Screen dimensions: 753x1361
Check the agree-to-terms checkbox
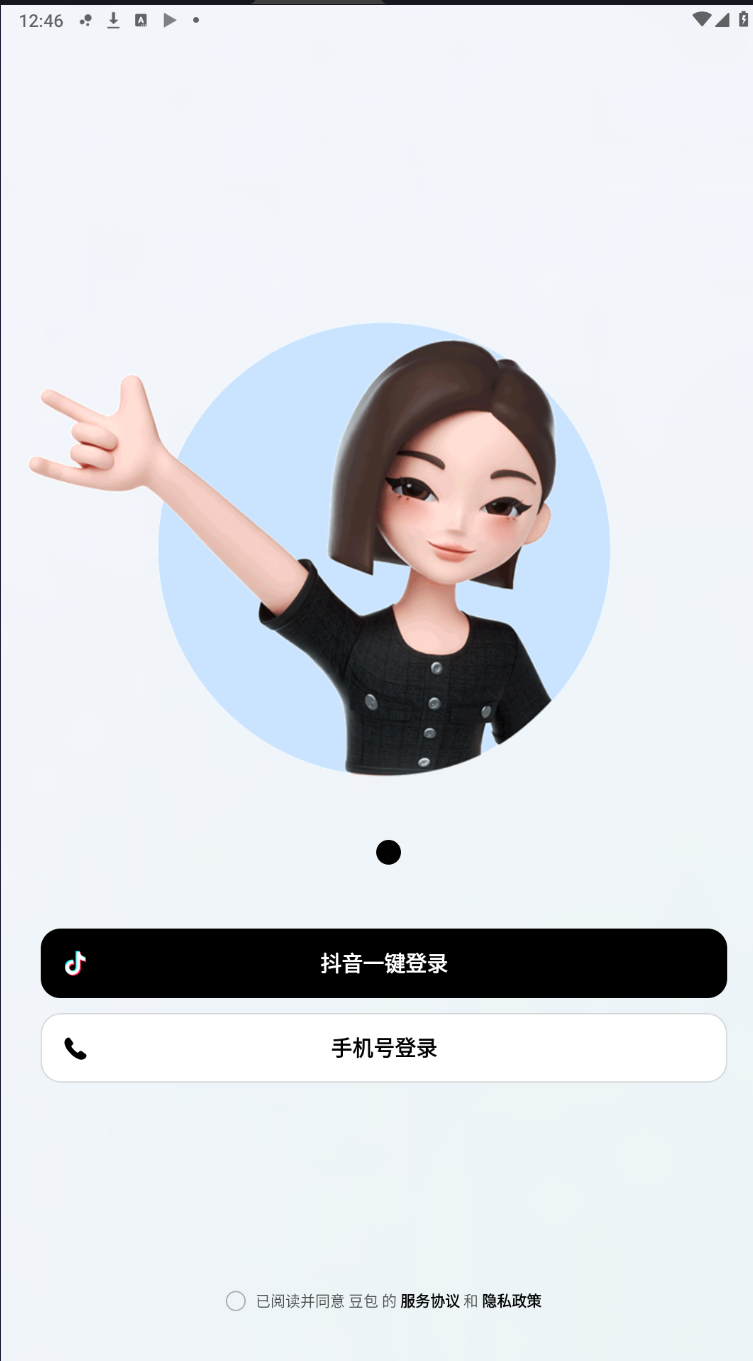pos(236,1301)
